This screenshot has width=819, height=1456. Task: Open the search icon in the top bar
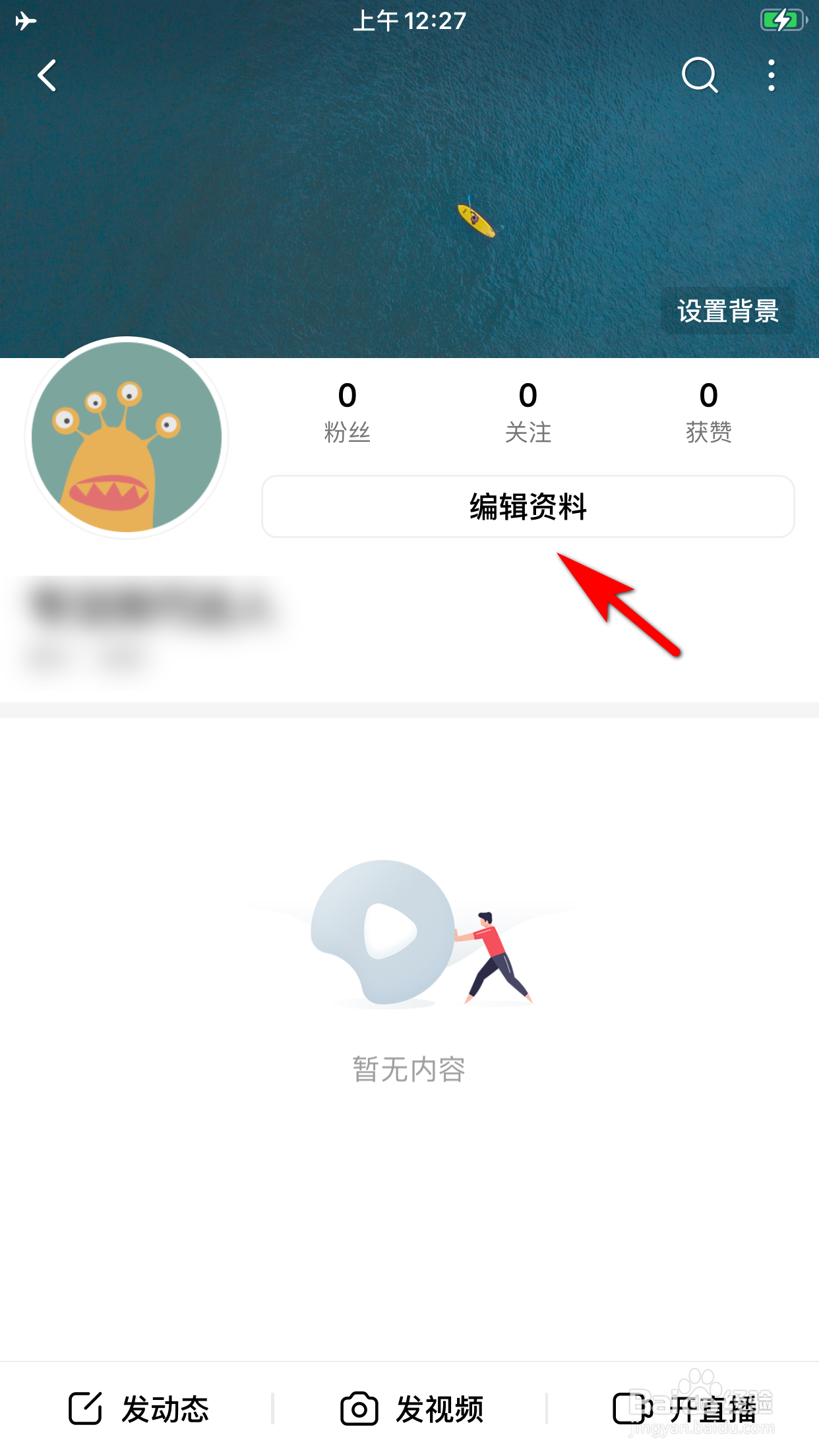tap(700, 75)
